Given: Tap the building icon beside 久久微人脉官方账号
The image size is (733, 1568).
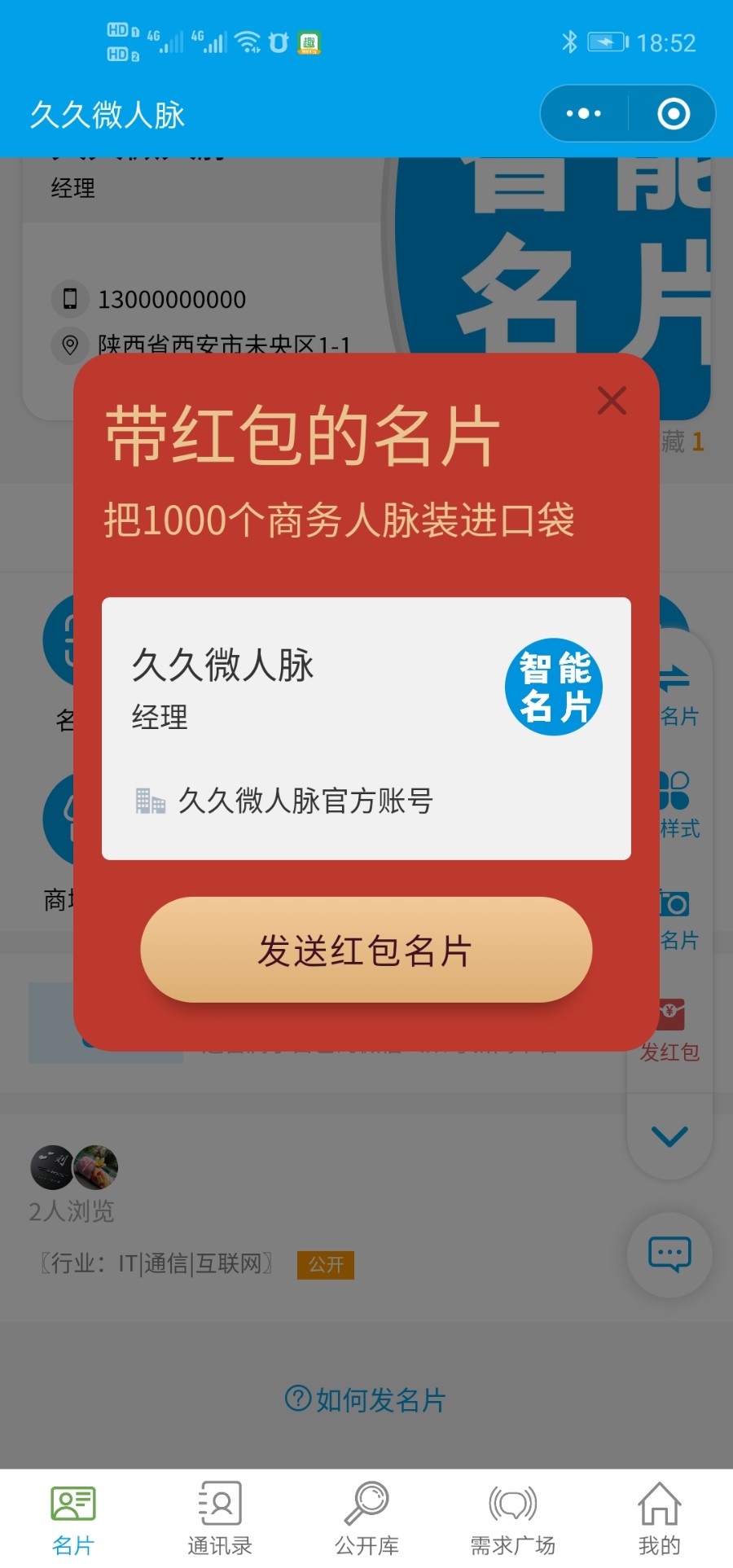Looking at the screenshot, I should tap(150, 801).
